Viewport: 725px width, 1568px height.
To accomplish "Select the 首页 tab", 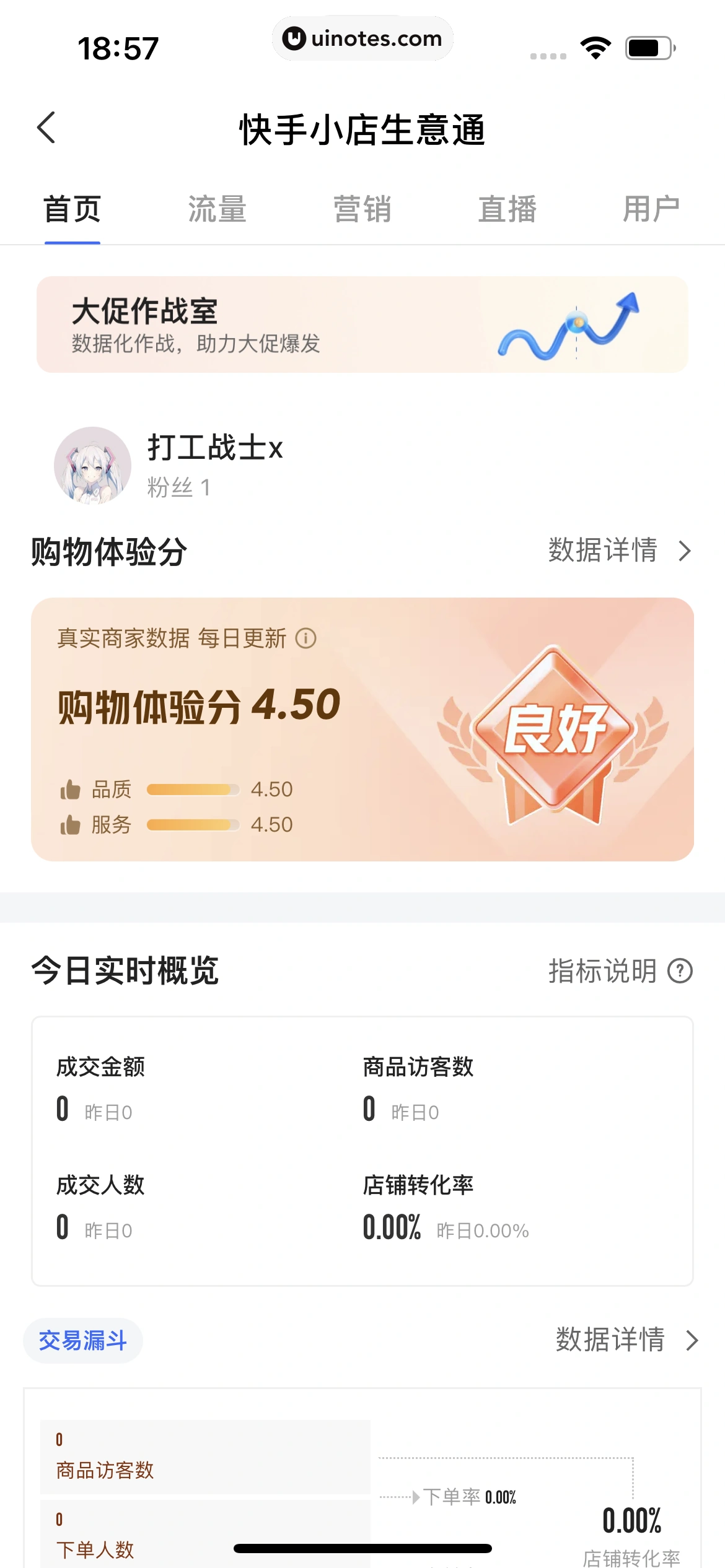I will tap(72, 209).
